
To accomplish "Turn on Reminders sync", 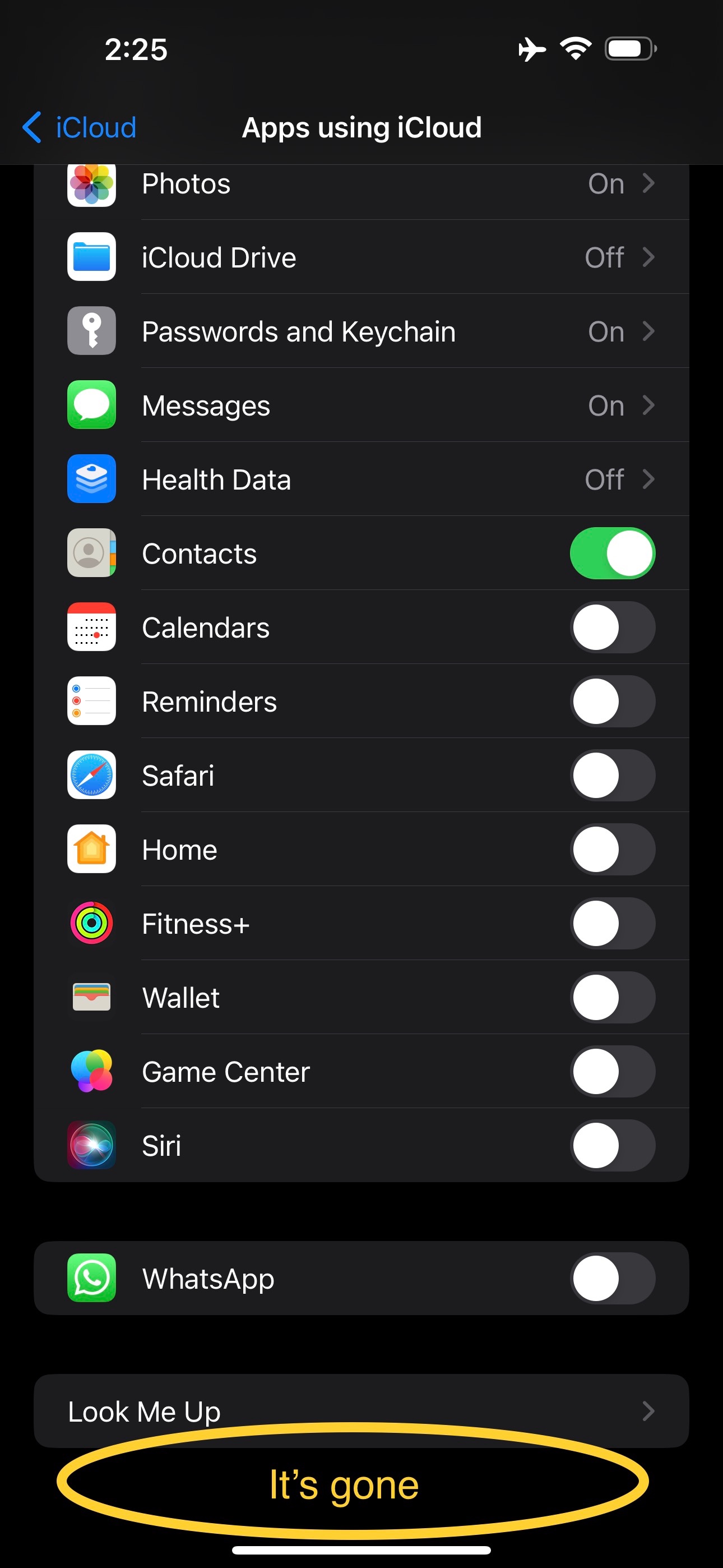I will click(611, 701).
